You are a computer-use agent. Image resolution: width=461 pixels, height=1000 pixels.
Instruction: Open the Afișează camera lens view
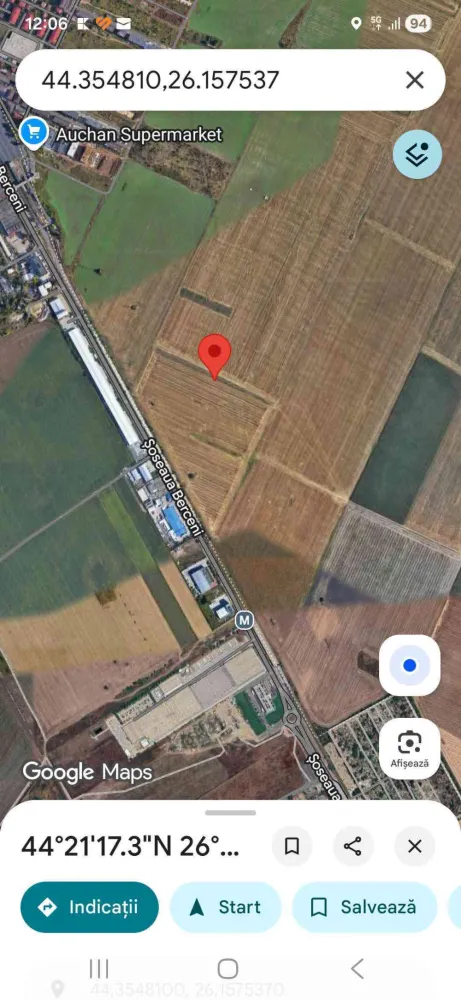(409, 748)
